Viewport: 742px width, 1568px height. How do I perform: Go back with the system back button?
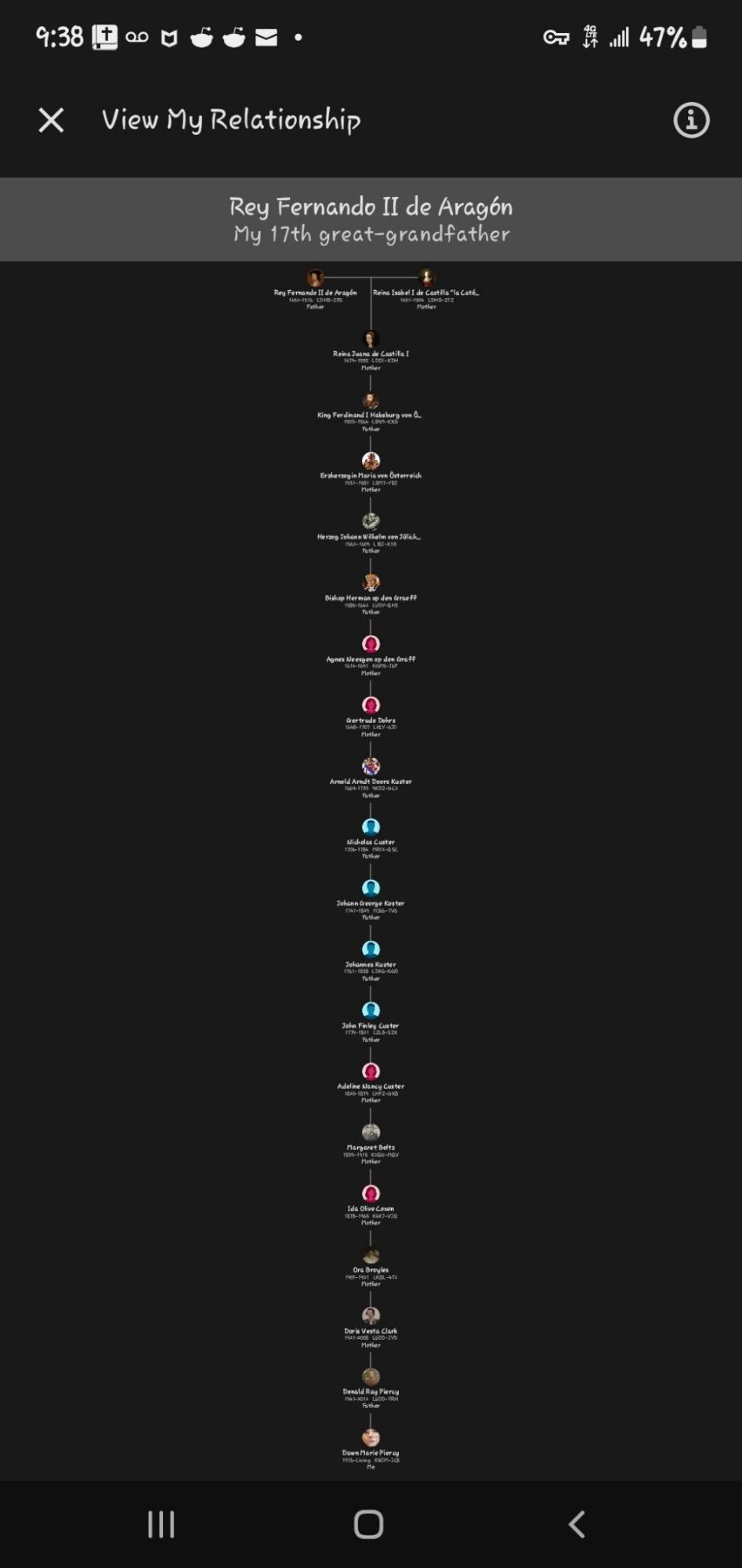pyautogui.click(x=577, y=1524)
